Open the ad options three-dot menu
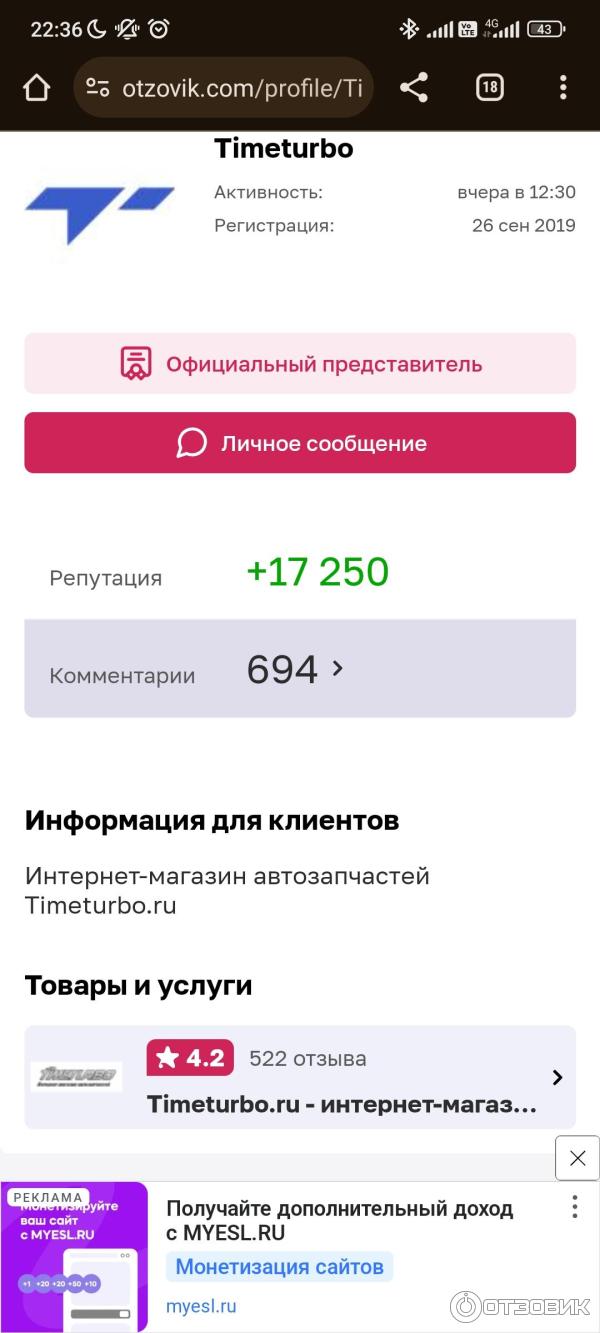Screen dimensions: 600x1333 [574, 1206]
